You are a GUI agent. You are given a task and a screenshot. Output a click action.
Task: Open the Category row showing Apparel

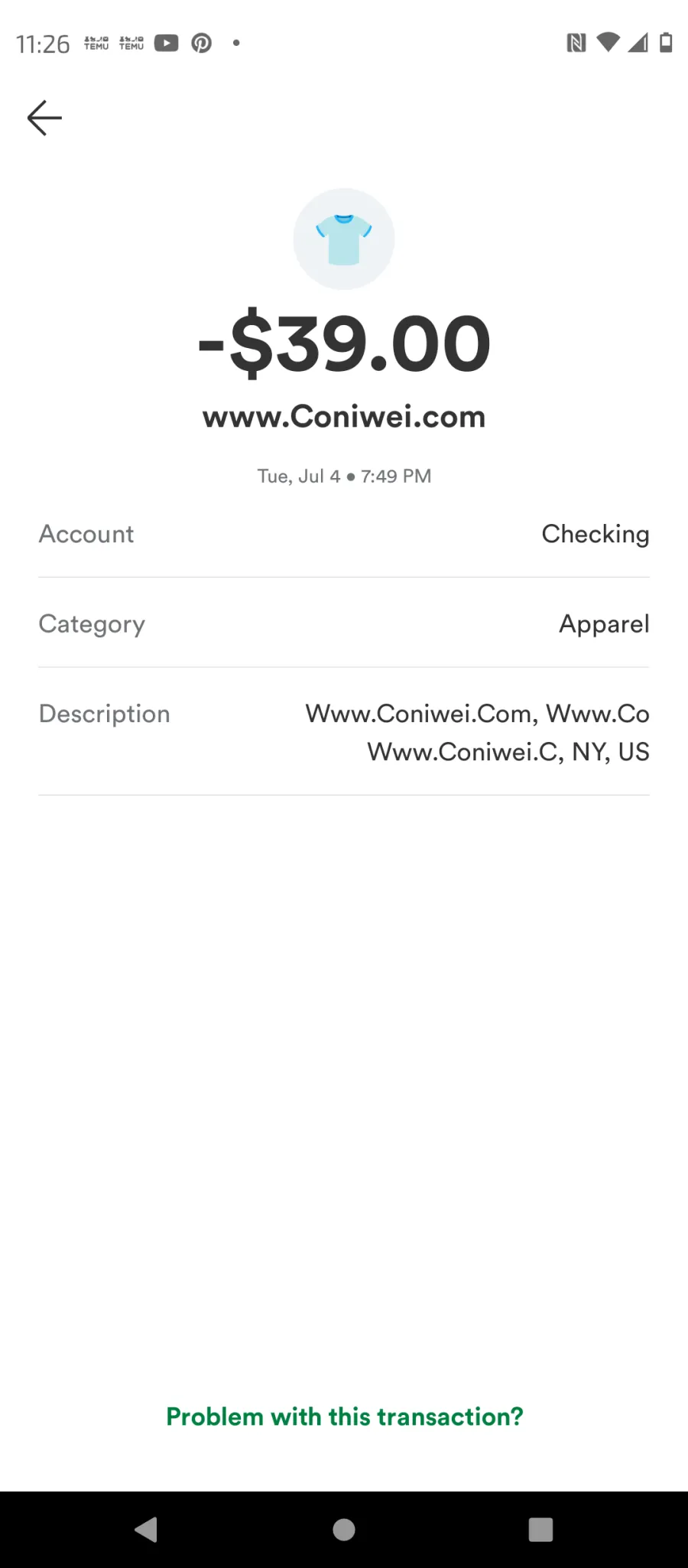tap(344, 623)
